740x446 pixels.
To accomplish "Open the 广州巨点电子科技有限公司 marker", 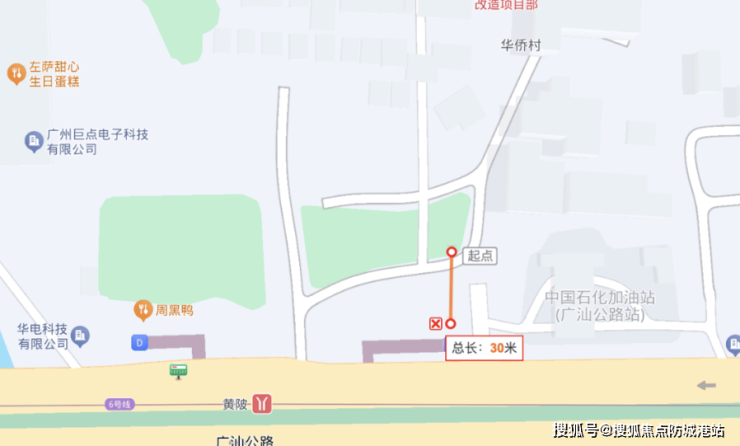I will click(x=33, y=141).
